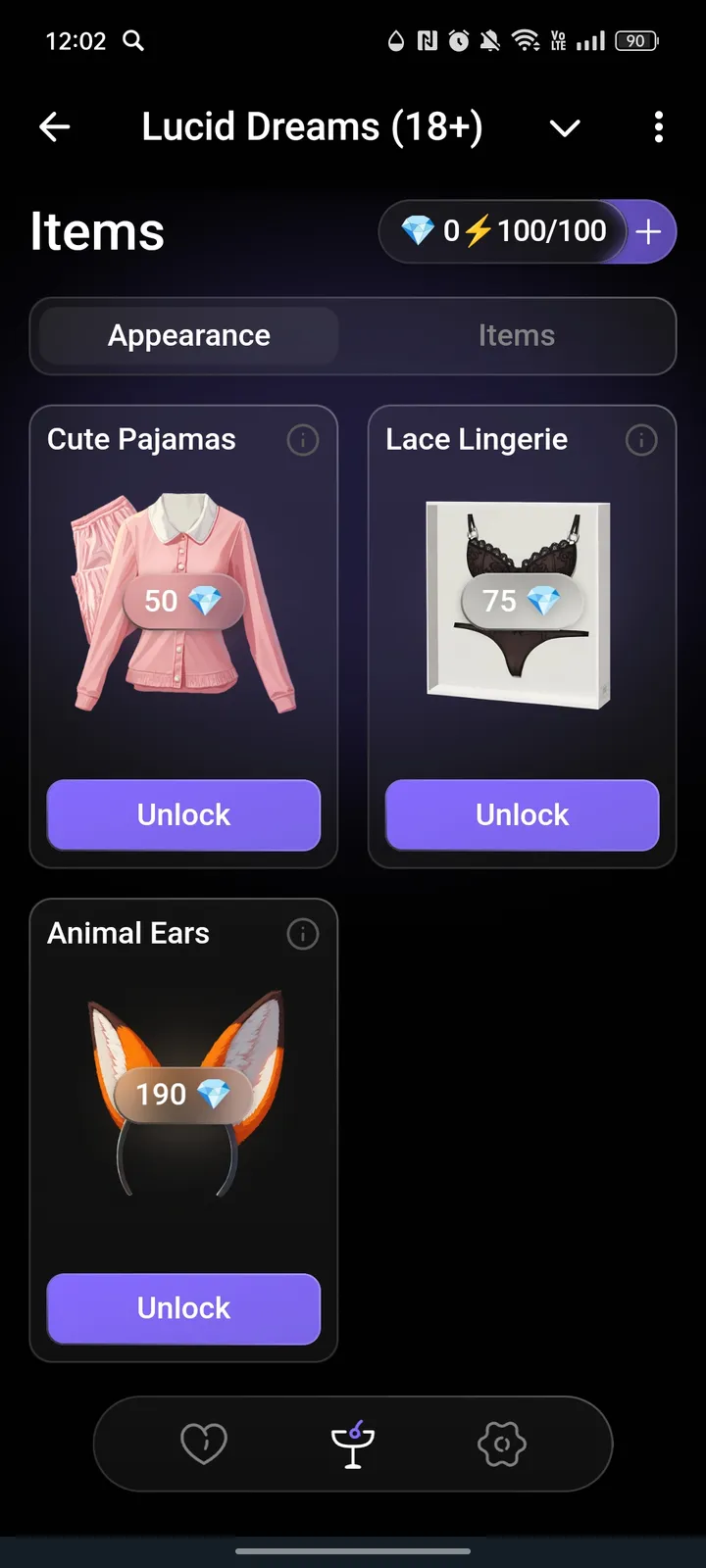706x1568 pixels.
Task: Open the heart tab in bottom bar
Action: coord(204,1444)
